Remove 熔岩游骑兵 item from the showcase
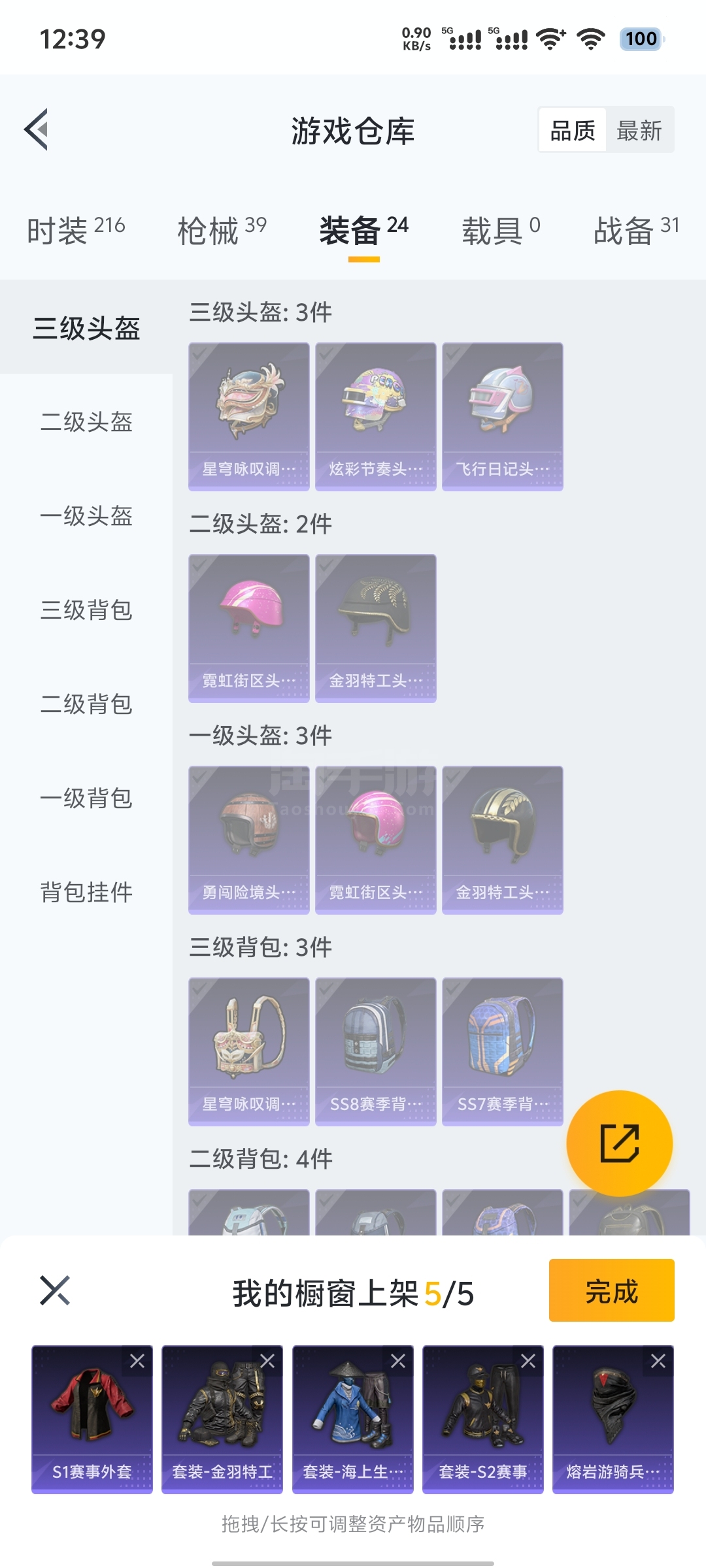The image size is (706, 1568). (x=658, y=1362)
